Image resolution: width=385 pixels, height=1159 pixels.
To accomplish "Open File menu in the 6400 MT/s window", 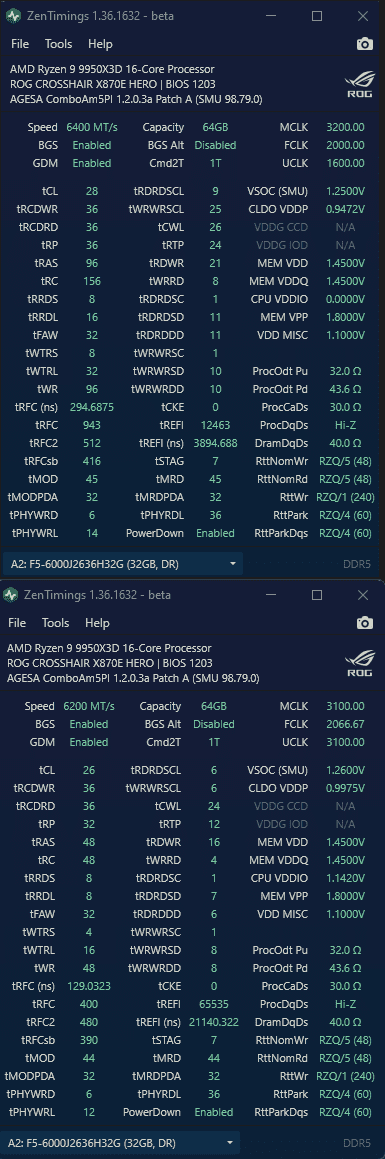I will [20, 44].
